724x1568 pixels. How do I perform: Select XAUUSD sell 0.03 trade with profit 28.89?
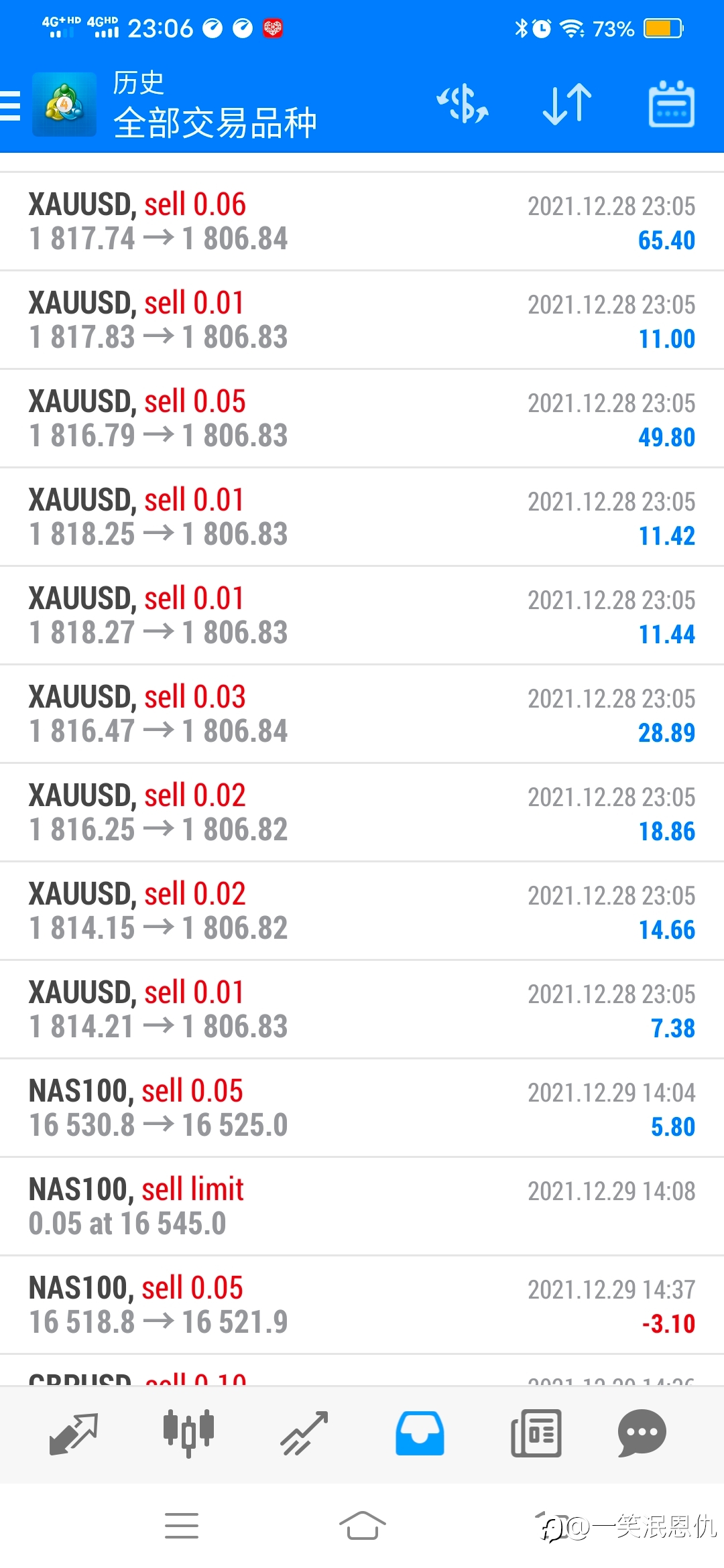click(362, 714)
